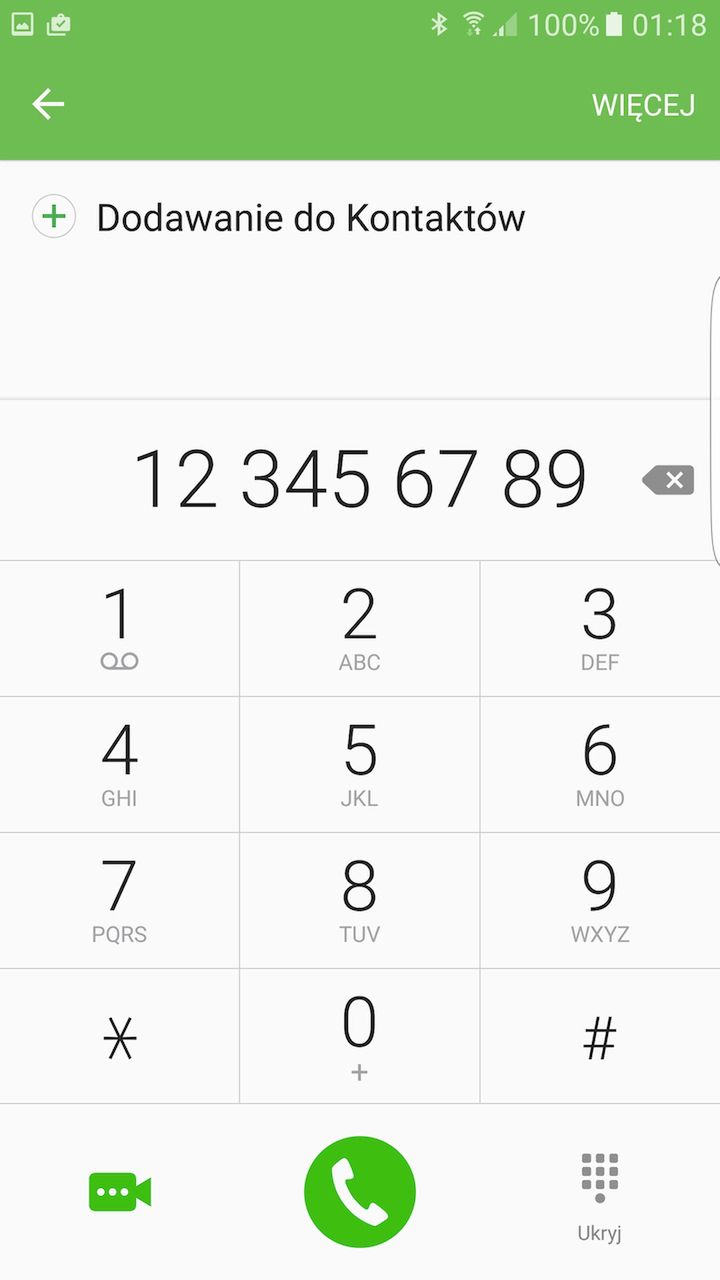Tap the hash key
This screenshot has width=720, height=1280.
click(599, 1037)
